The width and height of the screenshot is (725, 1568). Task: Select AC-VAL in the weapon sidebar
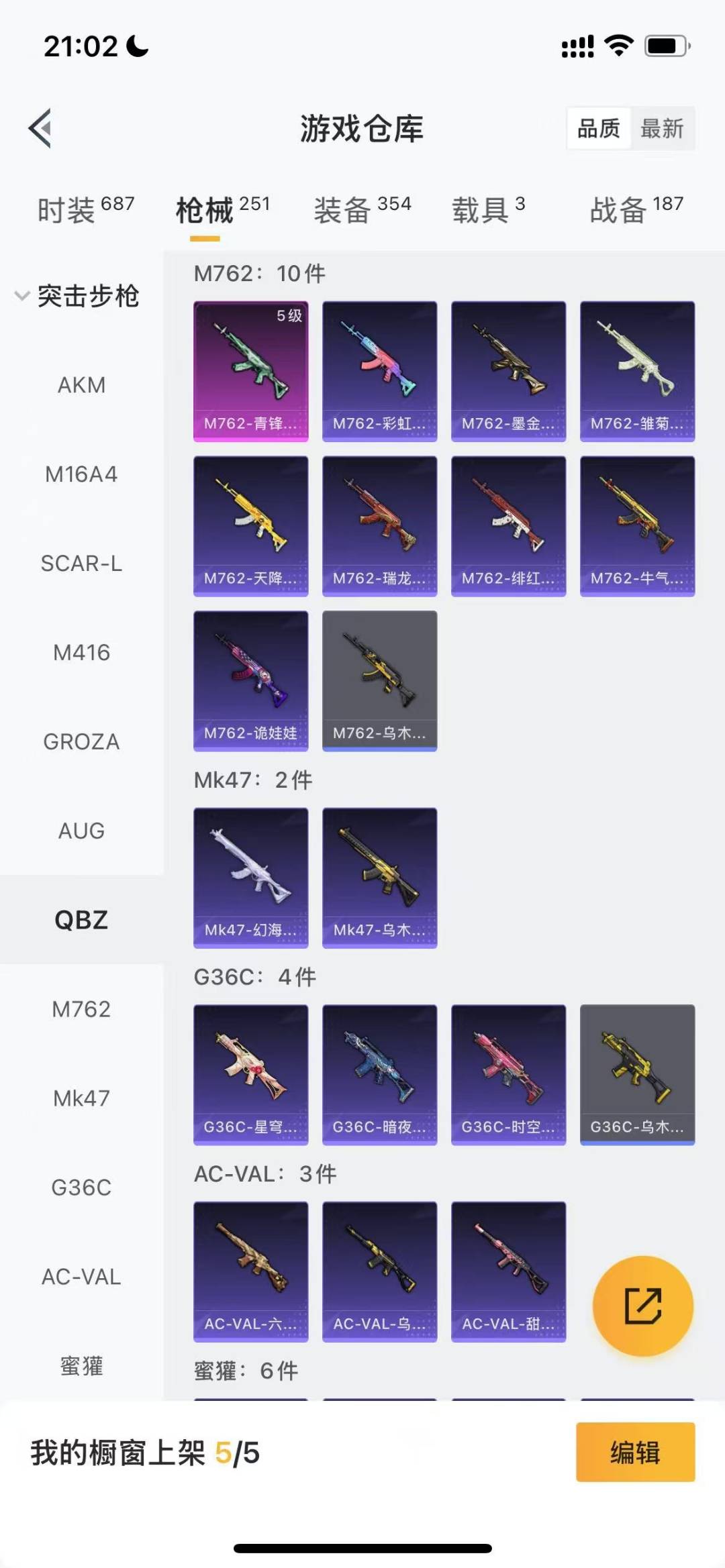click(81, 1276)
